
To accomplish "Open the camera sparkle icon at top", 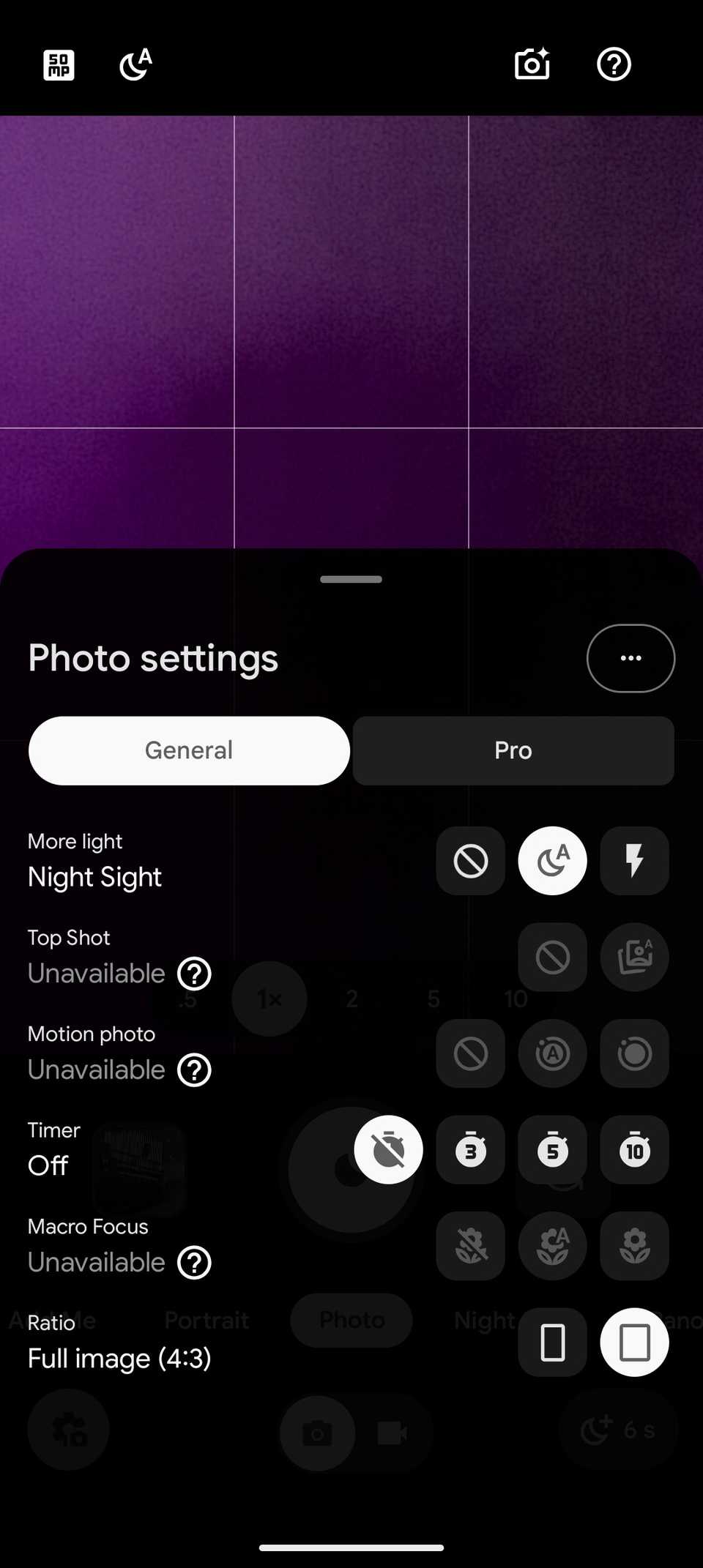I will 532,65.
